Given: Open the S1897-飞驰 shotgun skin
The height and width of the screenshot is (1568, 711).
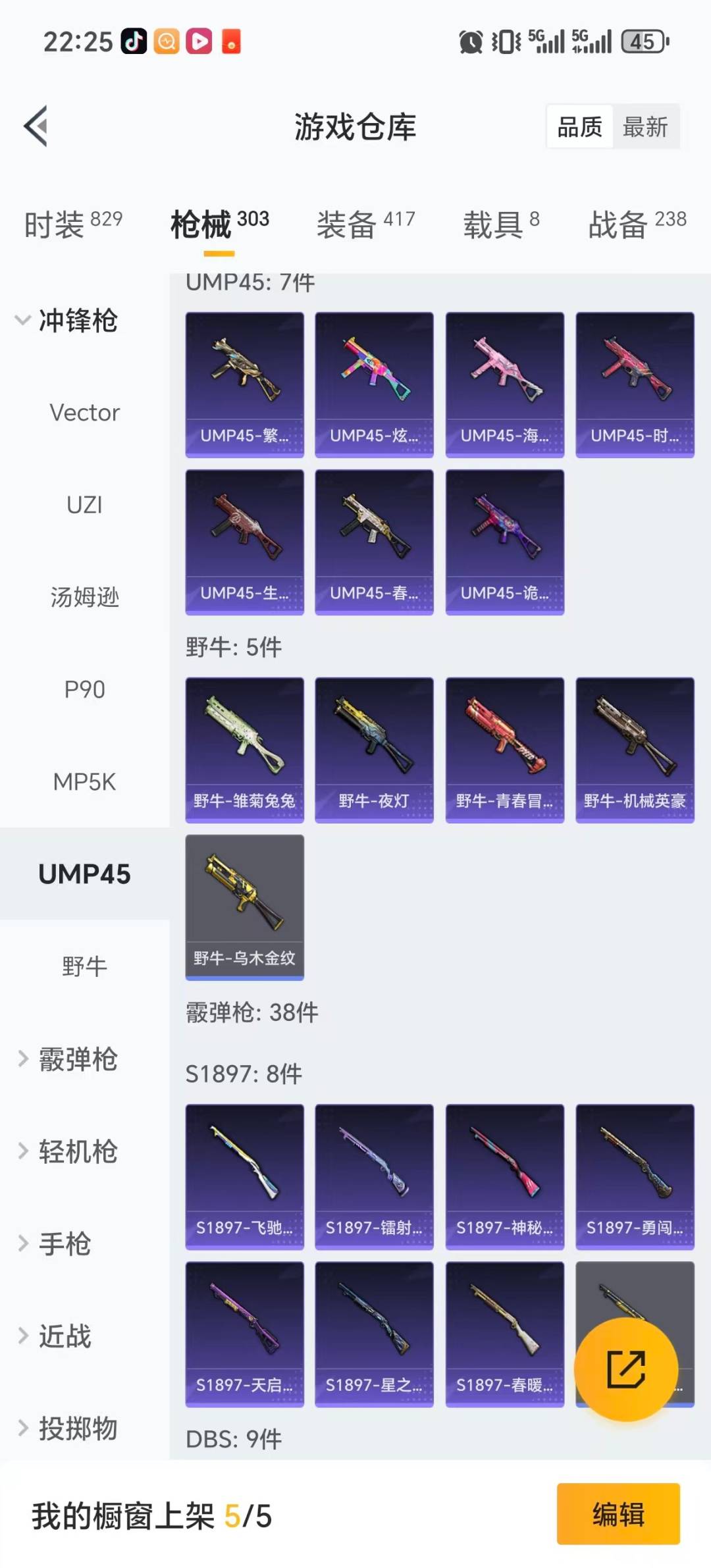Looking at the screenshot, I should 244,1172.
